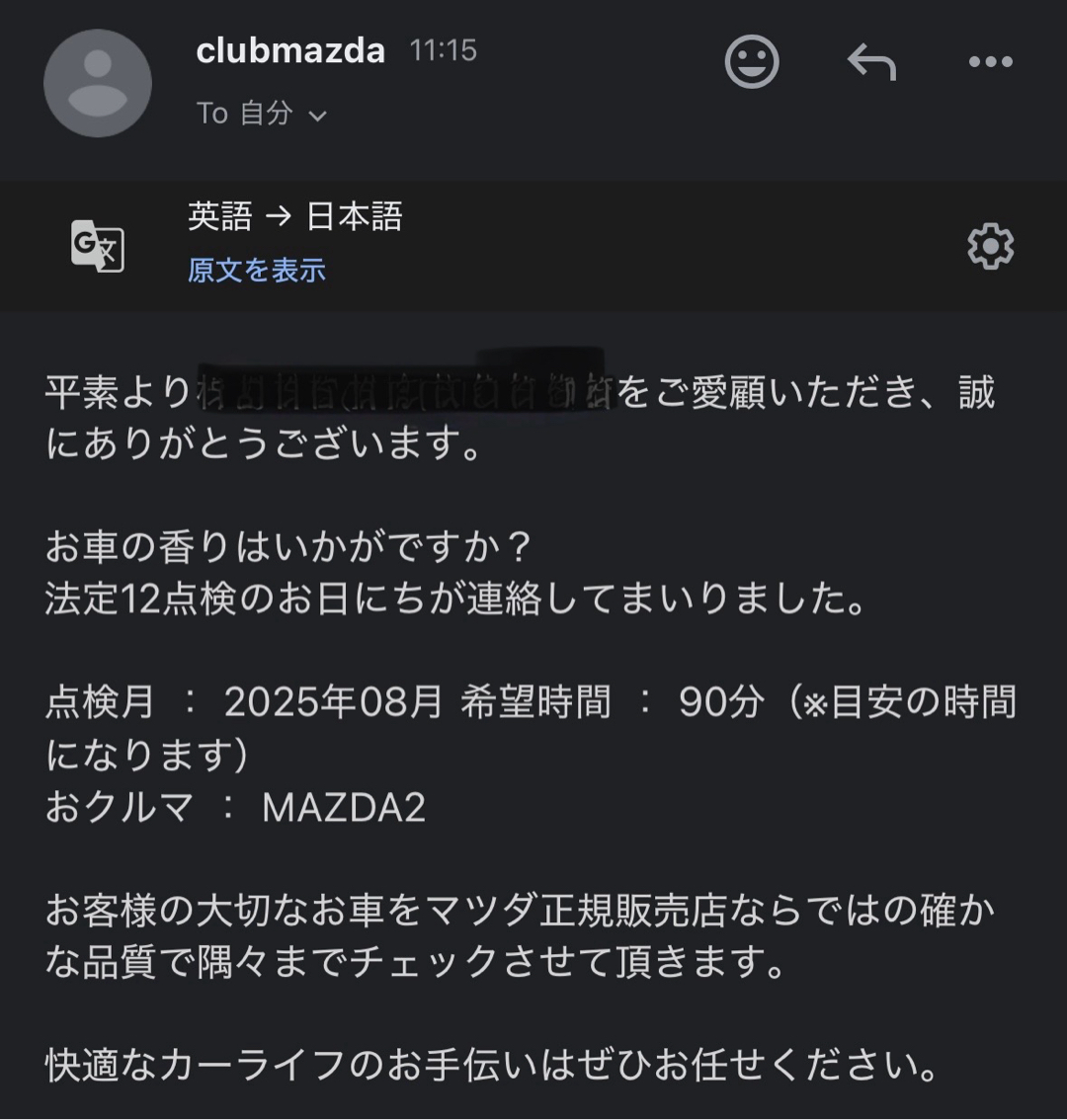Open the email overflow menu
The width and height of the screenshot is (1067, 1120).
990,62
